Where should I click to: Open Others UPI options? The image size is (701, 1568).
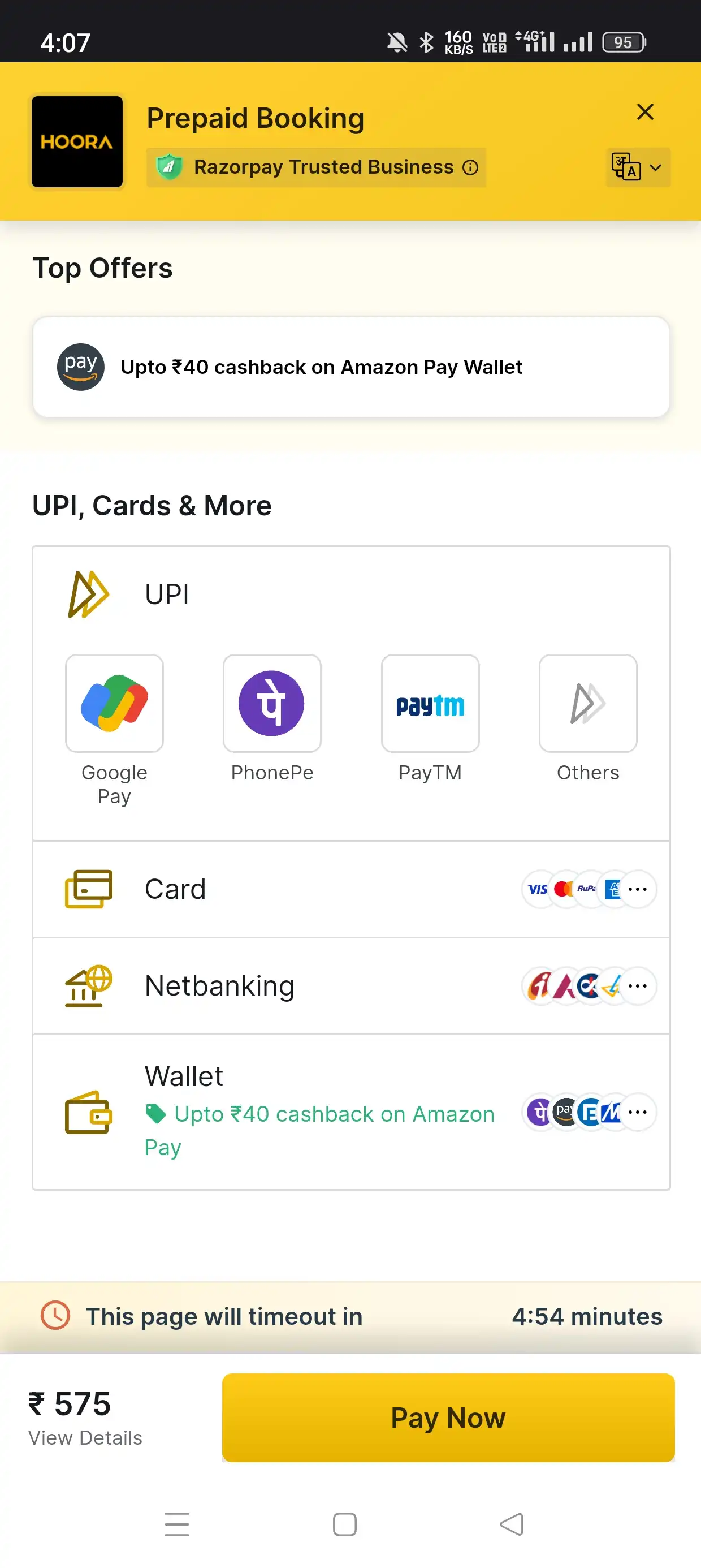pos(588,704)
